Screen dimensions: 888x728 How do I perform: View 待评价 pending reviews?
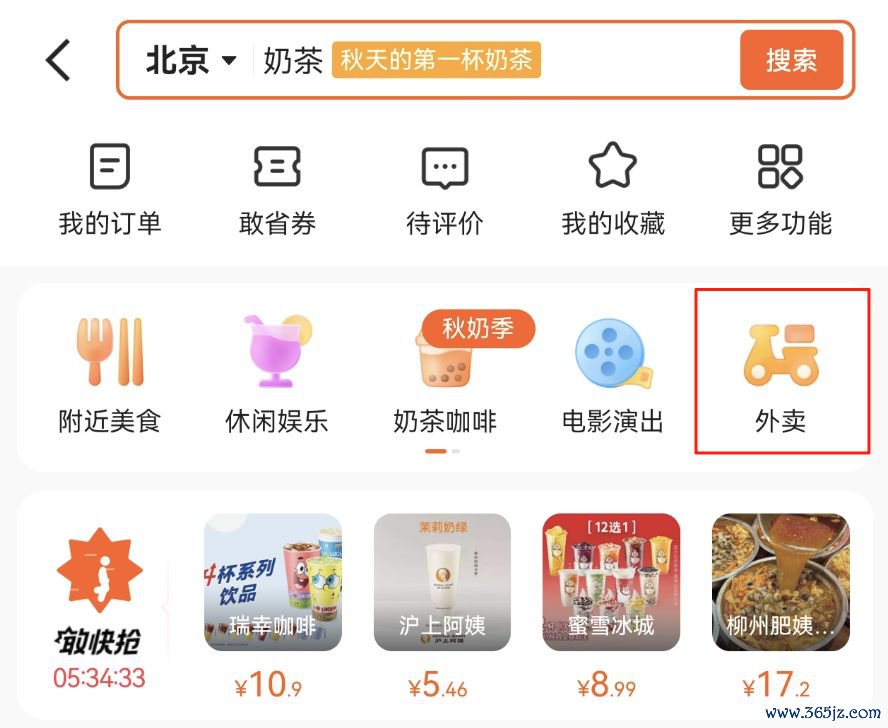click(x=444, y=189)
